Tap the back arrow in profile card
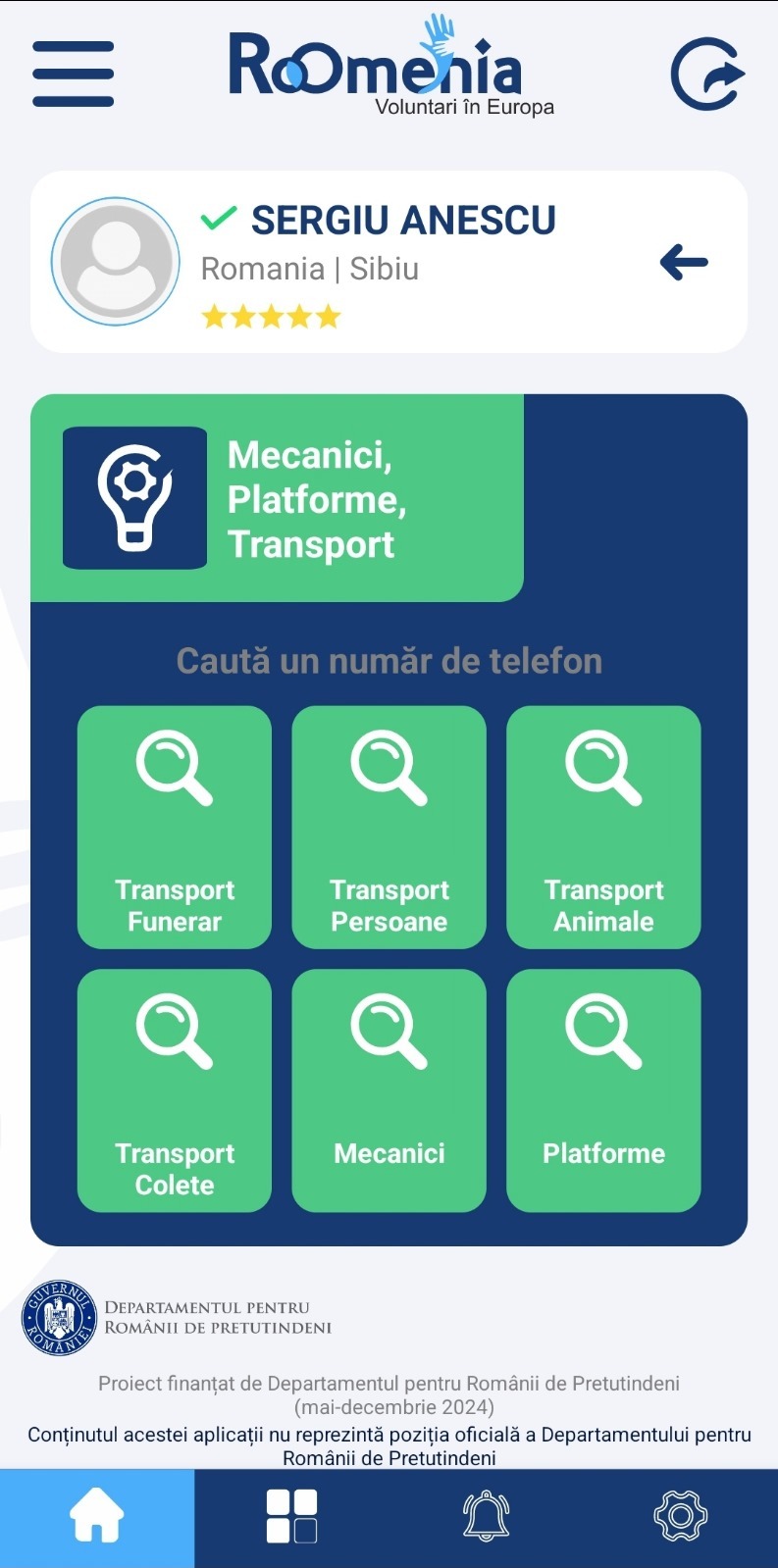This screenshot has width=778, height=1568. [x=684, y=262]
